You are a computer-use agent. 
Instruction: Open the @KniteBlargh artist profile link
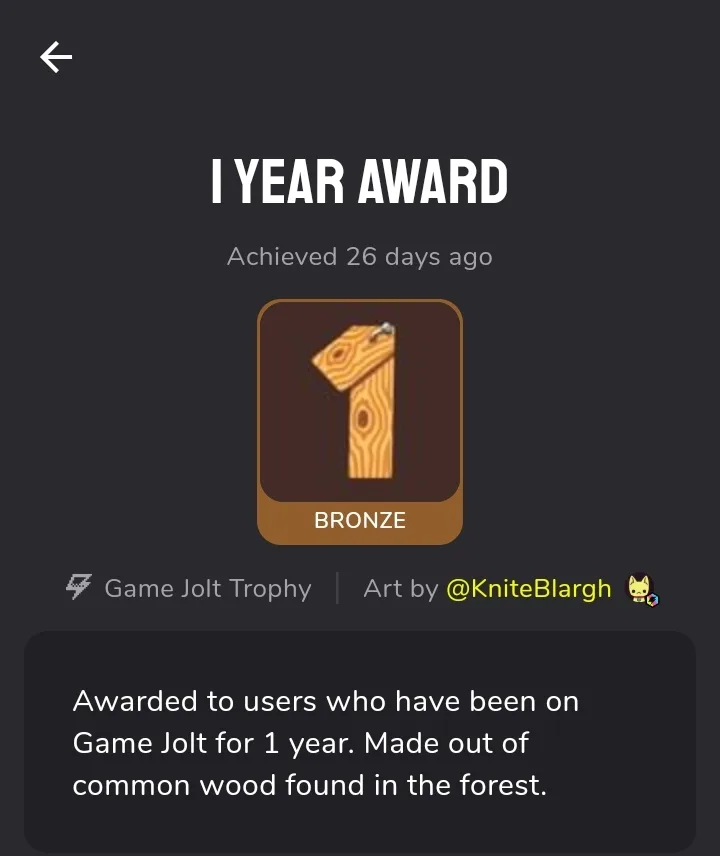(x=528, y=588)
